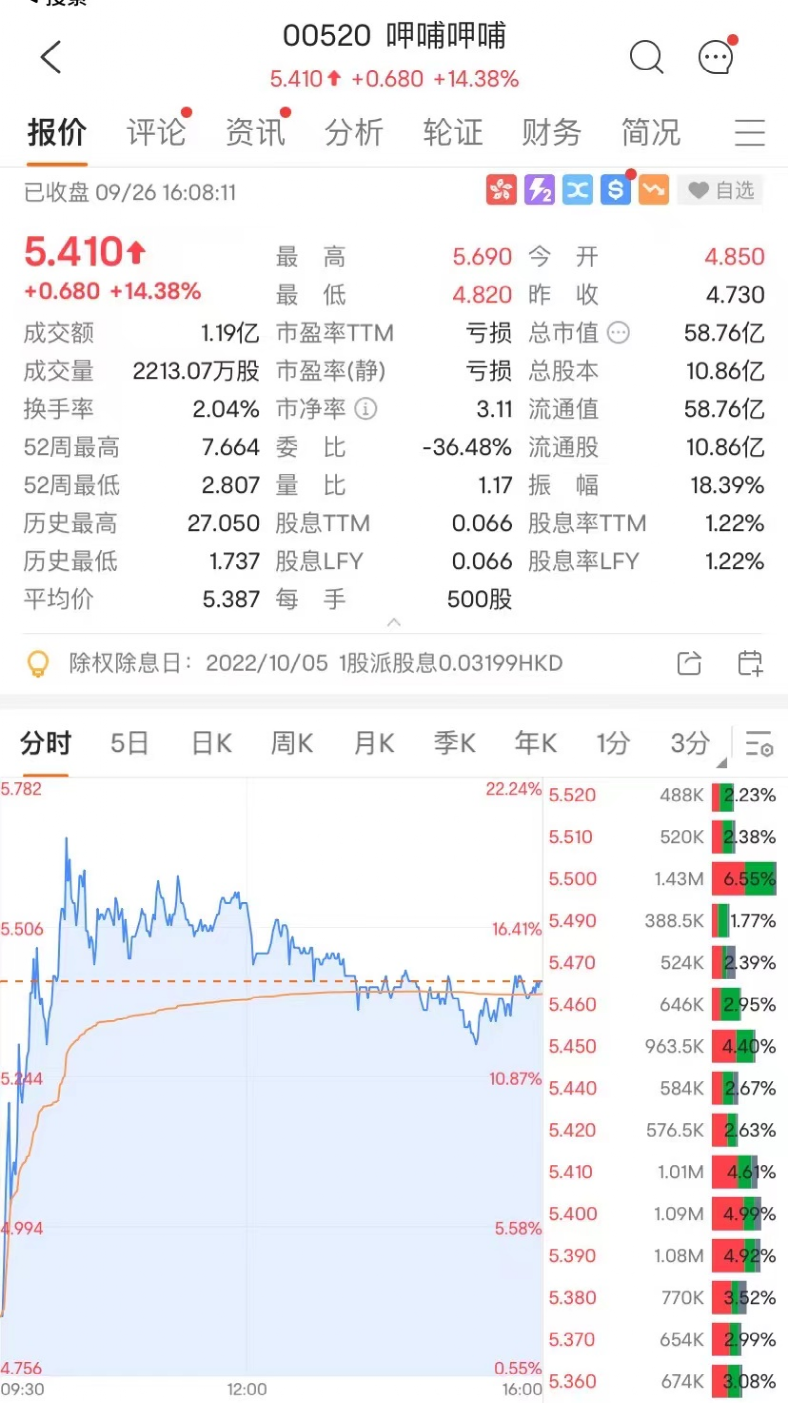Open the 分析 tab

[354, 132]
